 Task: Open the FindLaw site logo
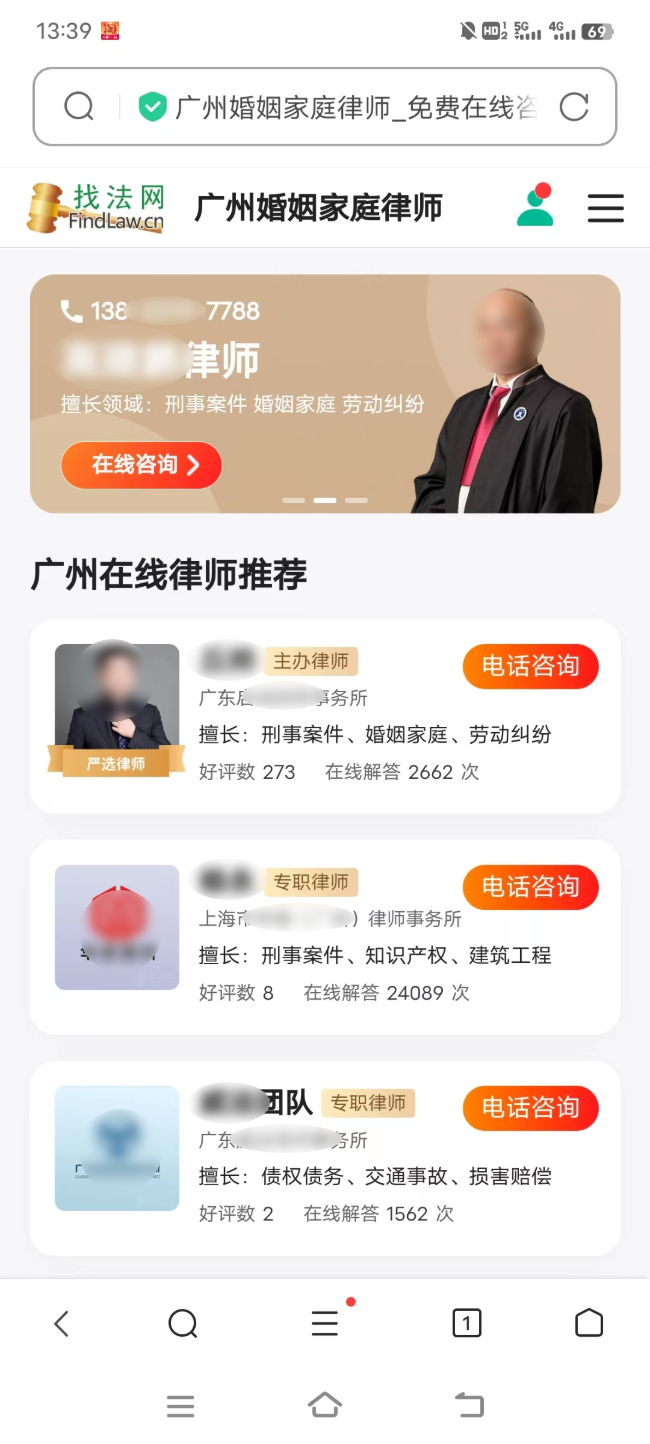coord(96,208)
